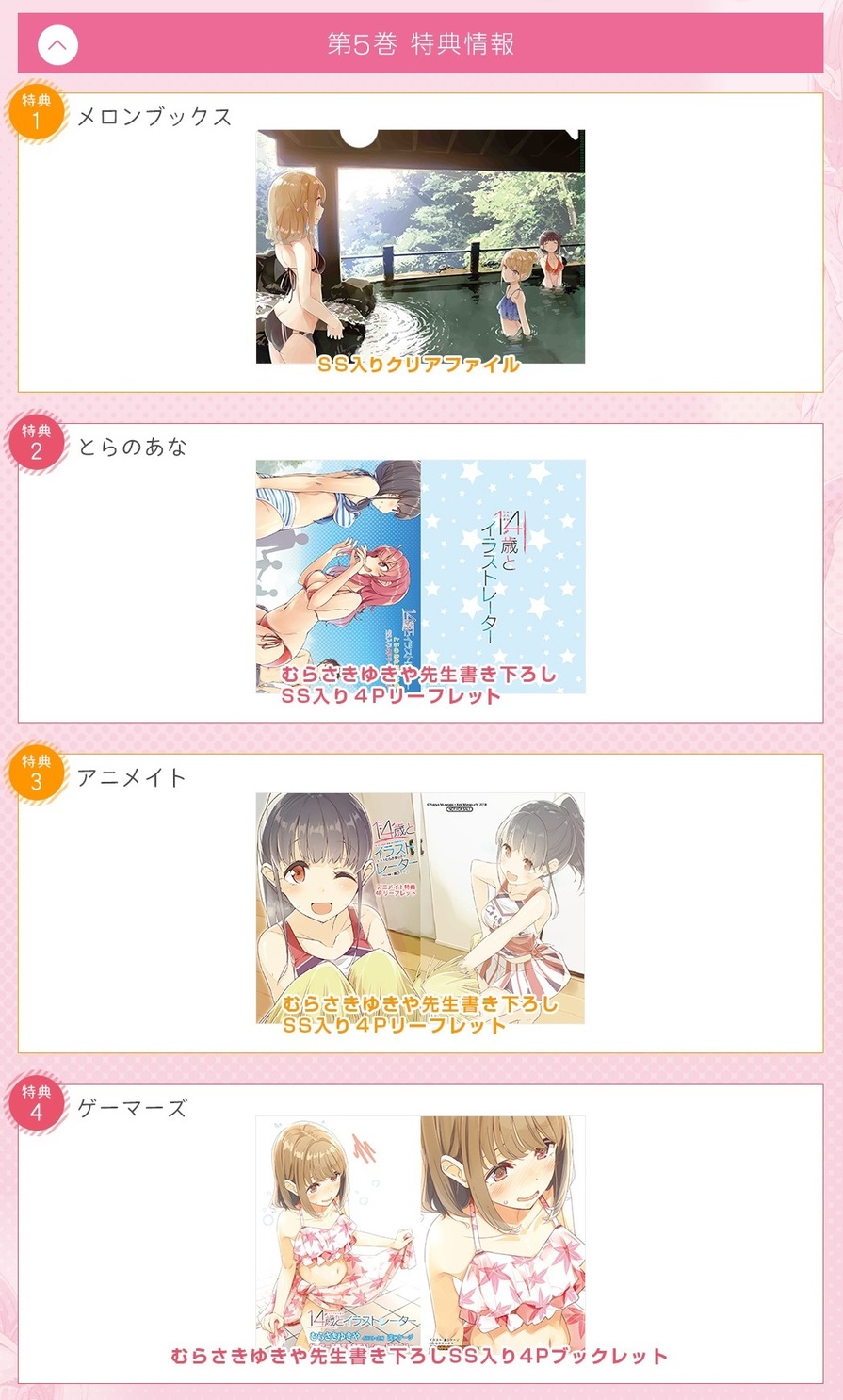The width and height of the screenshot is (843, 1400).
Task: Open the メロンブックス clear file image
Action: pyautogui.click(x=420, y=247)
